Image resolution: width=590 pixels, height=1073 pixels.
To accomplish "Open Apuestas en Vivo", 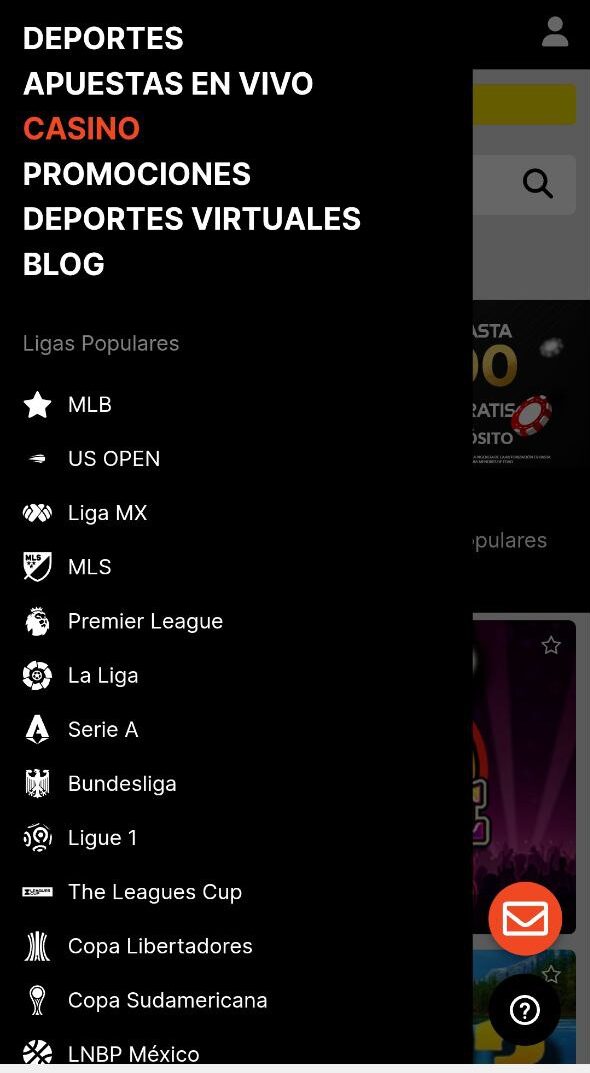I will pos(168,83).
